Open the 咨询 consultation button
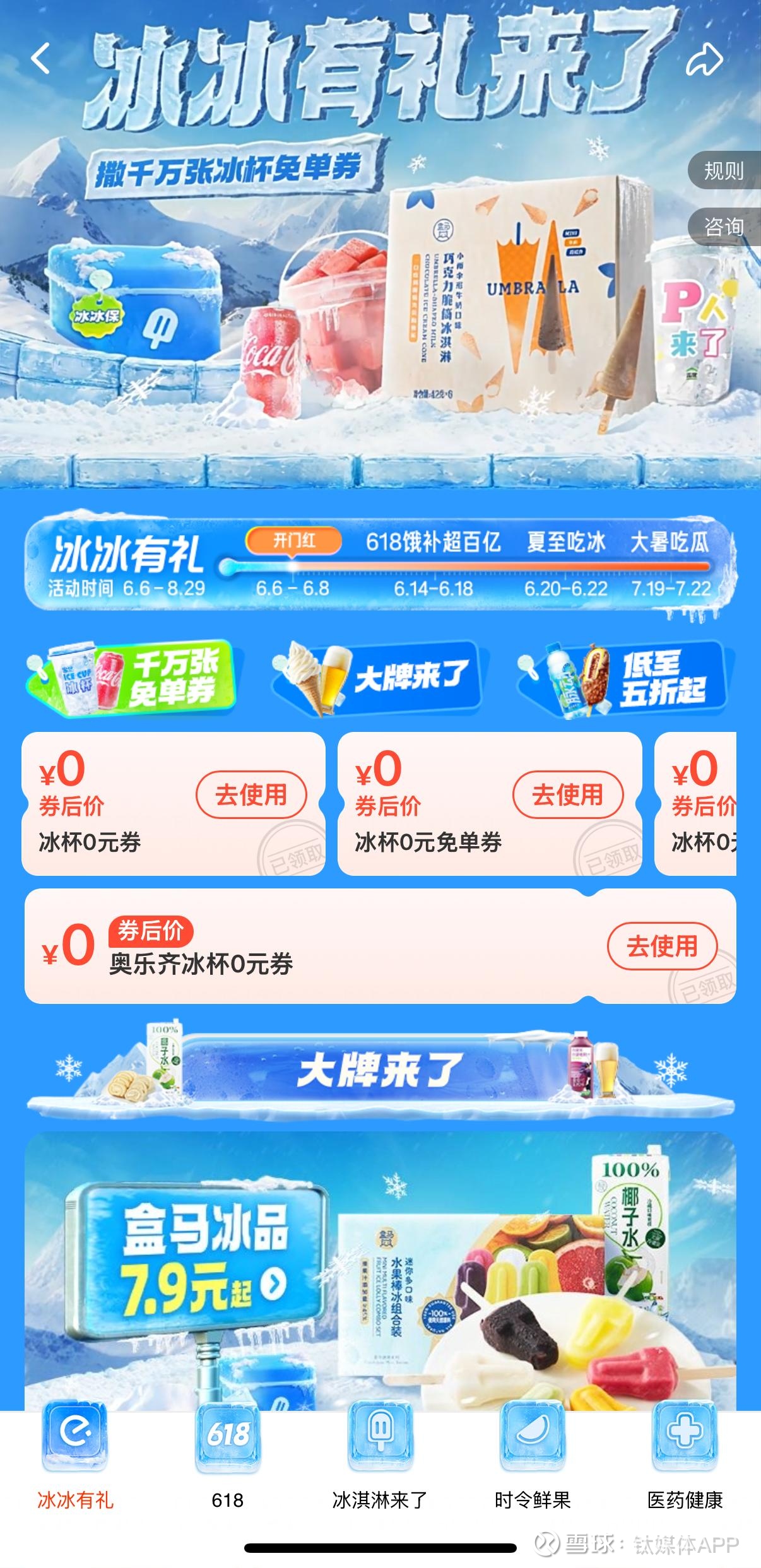 pyautogui.click(x=723, y=227)
